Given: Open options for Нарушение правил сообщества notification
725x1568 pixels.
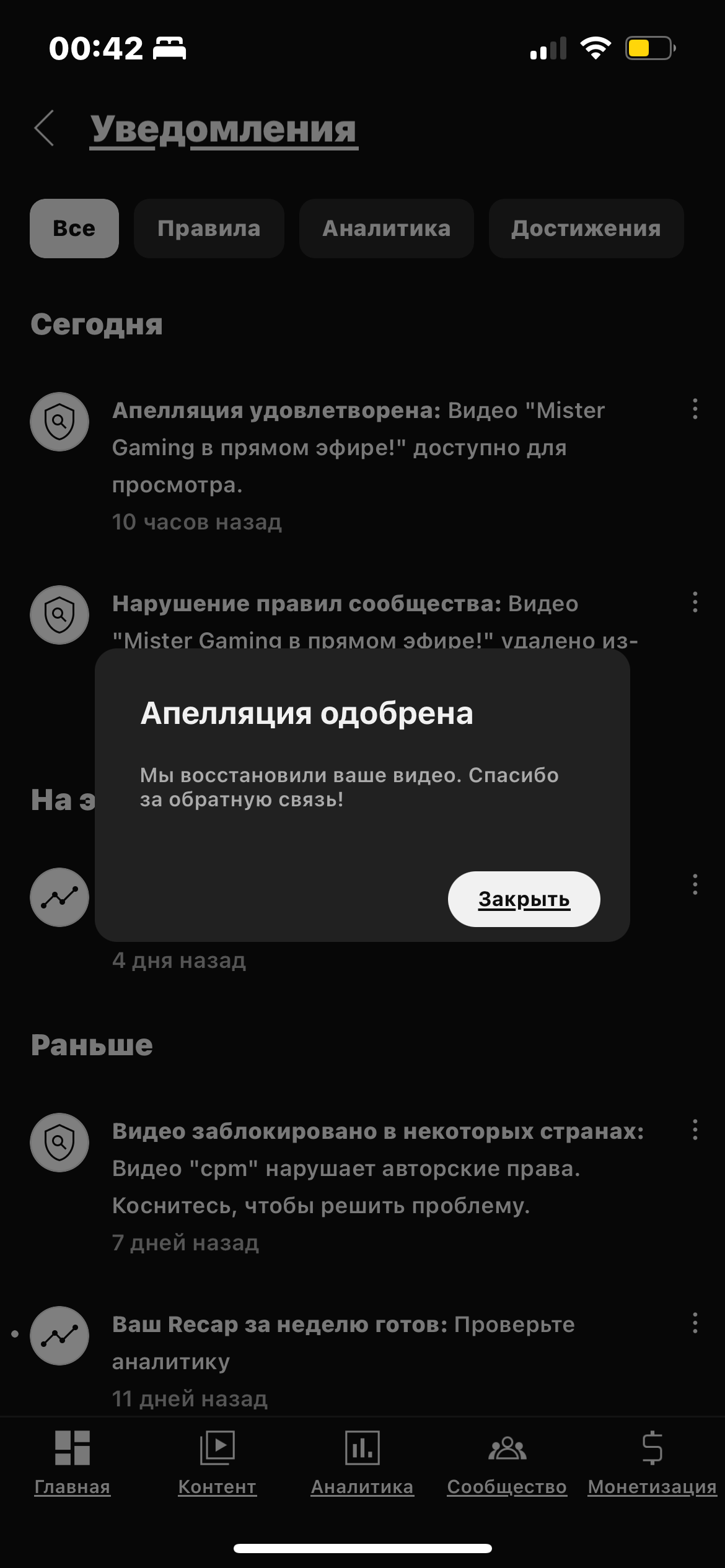Looking at the screenshot, I should click(695, 602).
